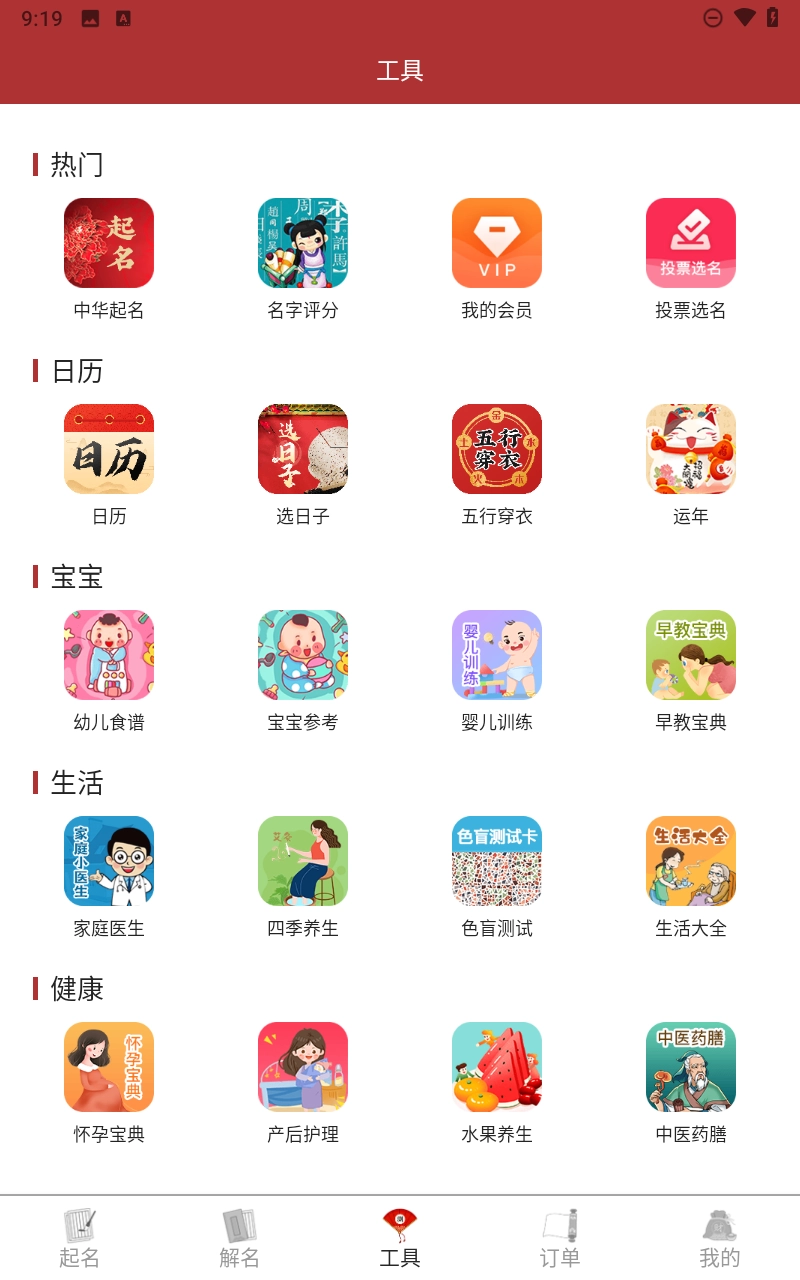Open 五行穿衣 tool
This screenshot has height=1280, width=800.
click(497, 449)
